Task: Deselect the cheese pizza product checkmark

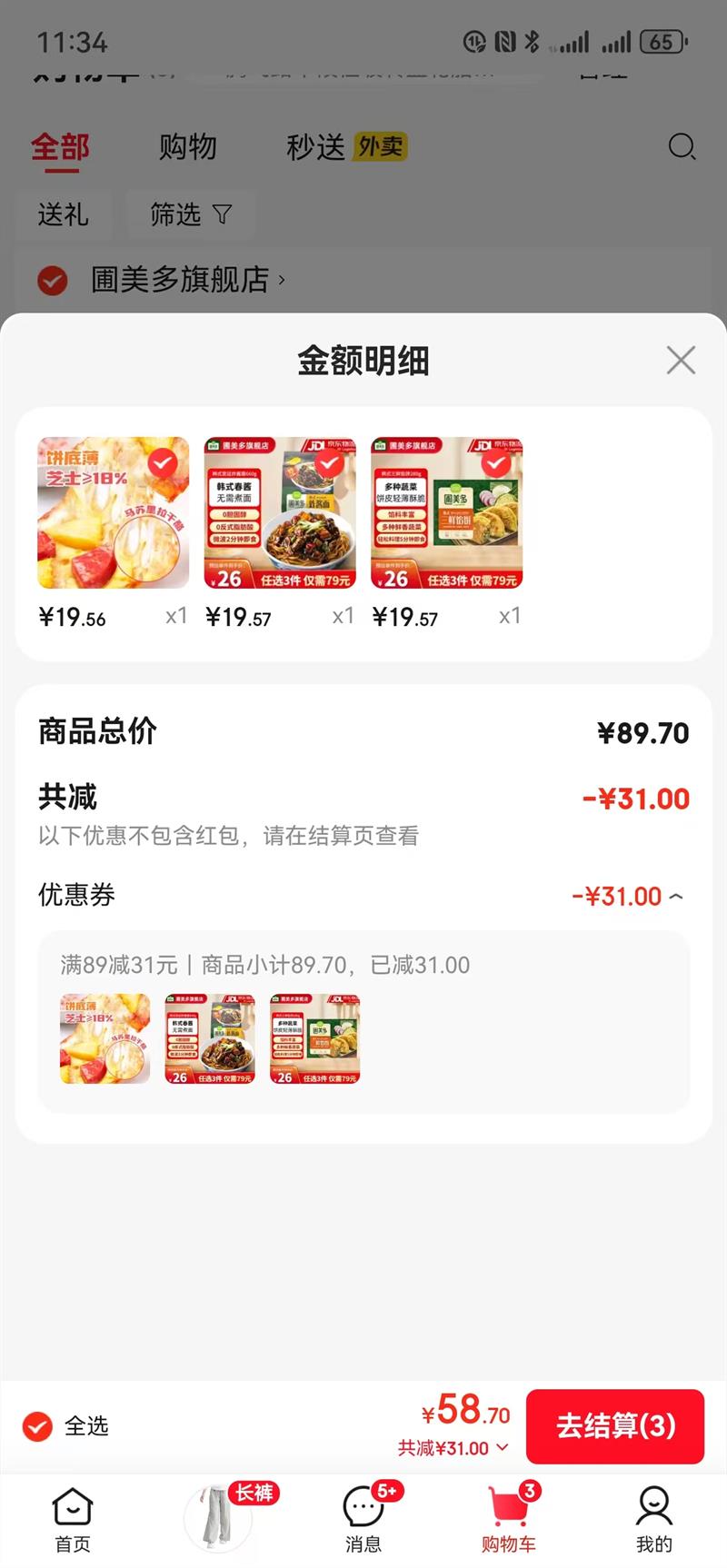Action: point(162,464)
